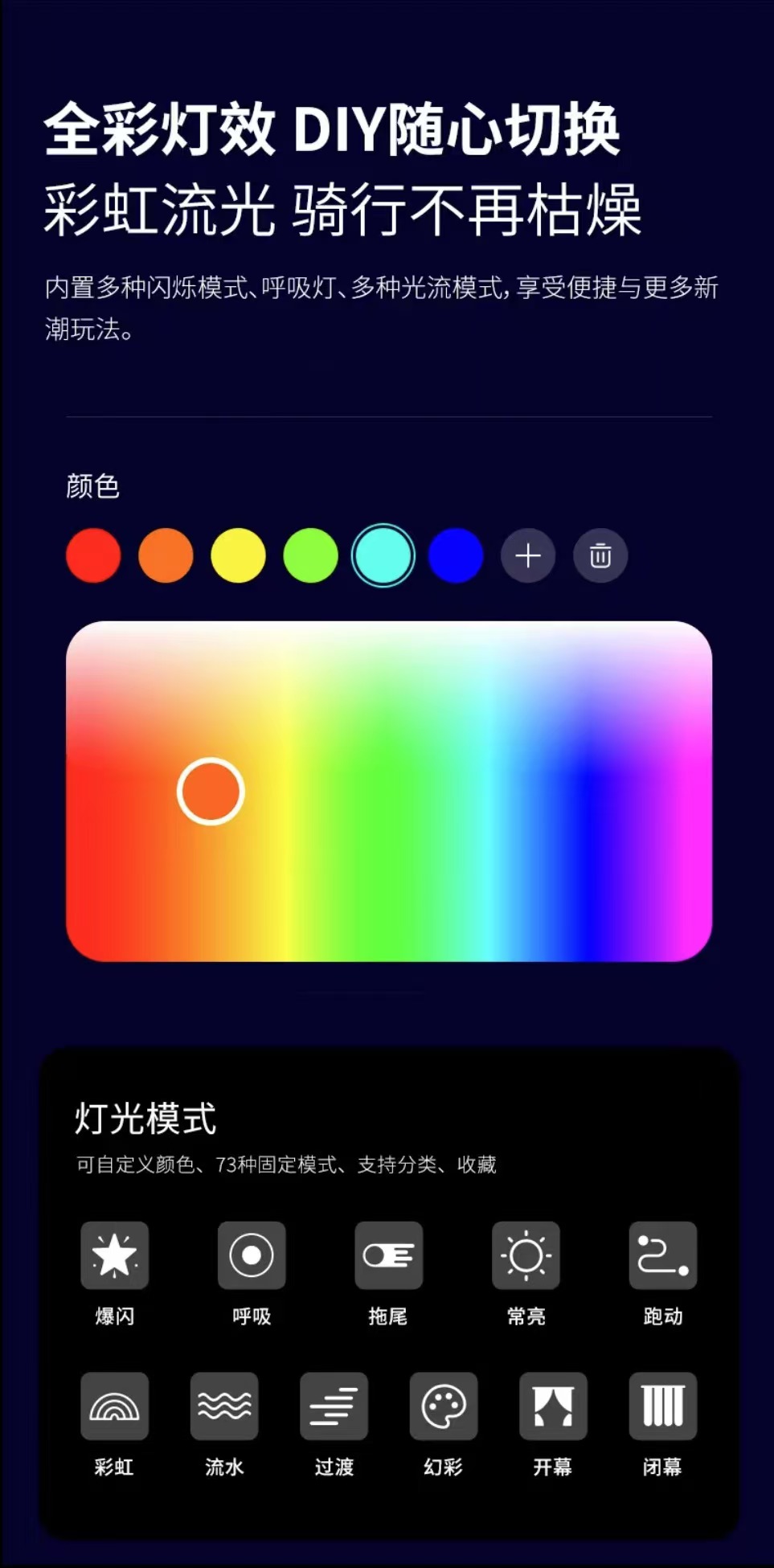
Task: Activate the 拖尾 trailing effect icon
Action: [x=388, y=1255]
